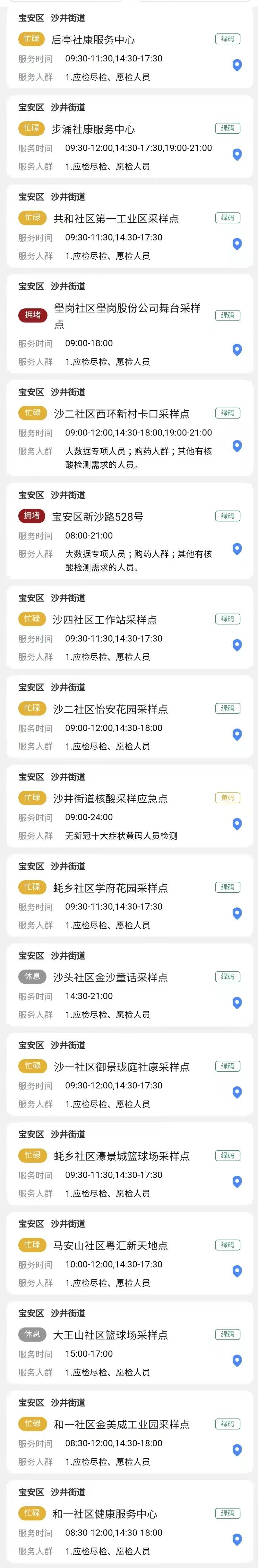The image size is (258, 1568).
Task: Tap the location pin for 沙二社区西环新村卡口采样点
Action: click(x=237, y=446)
